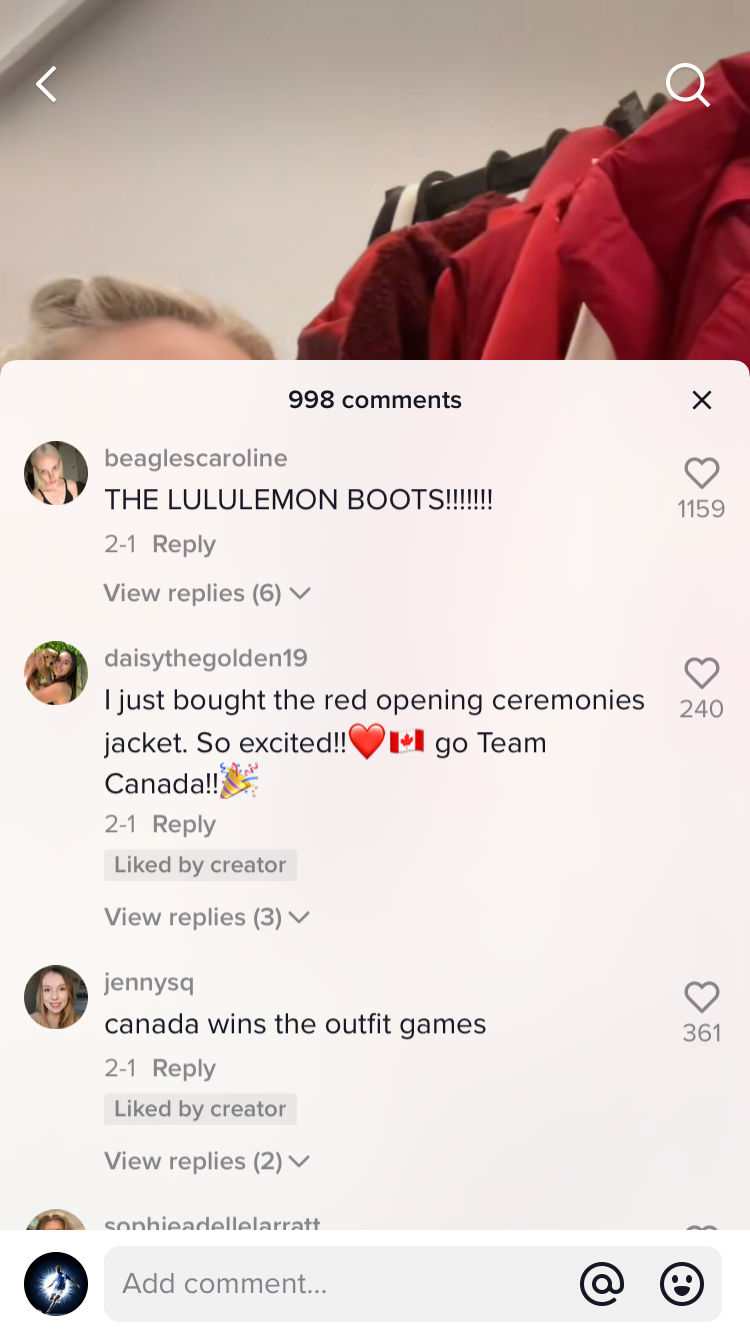Mention someone with the @ icon
Image resolution: width=750 pixels, height=1334 pixels.
(x=602, y=1283)
